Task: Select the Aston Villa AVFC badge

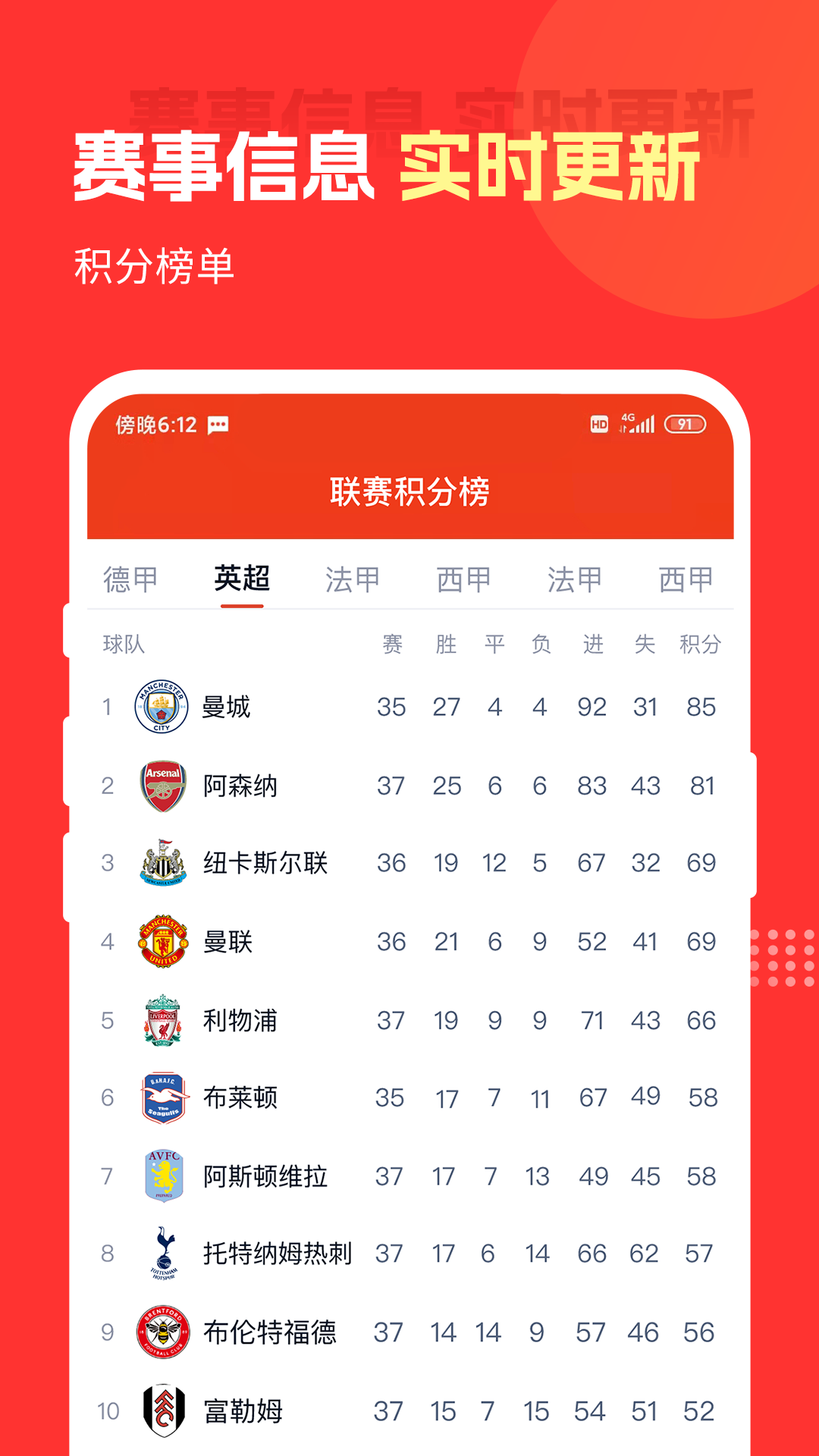Action: point(163,1176)
